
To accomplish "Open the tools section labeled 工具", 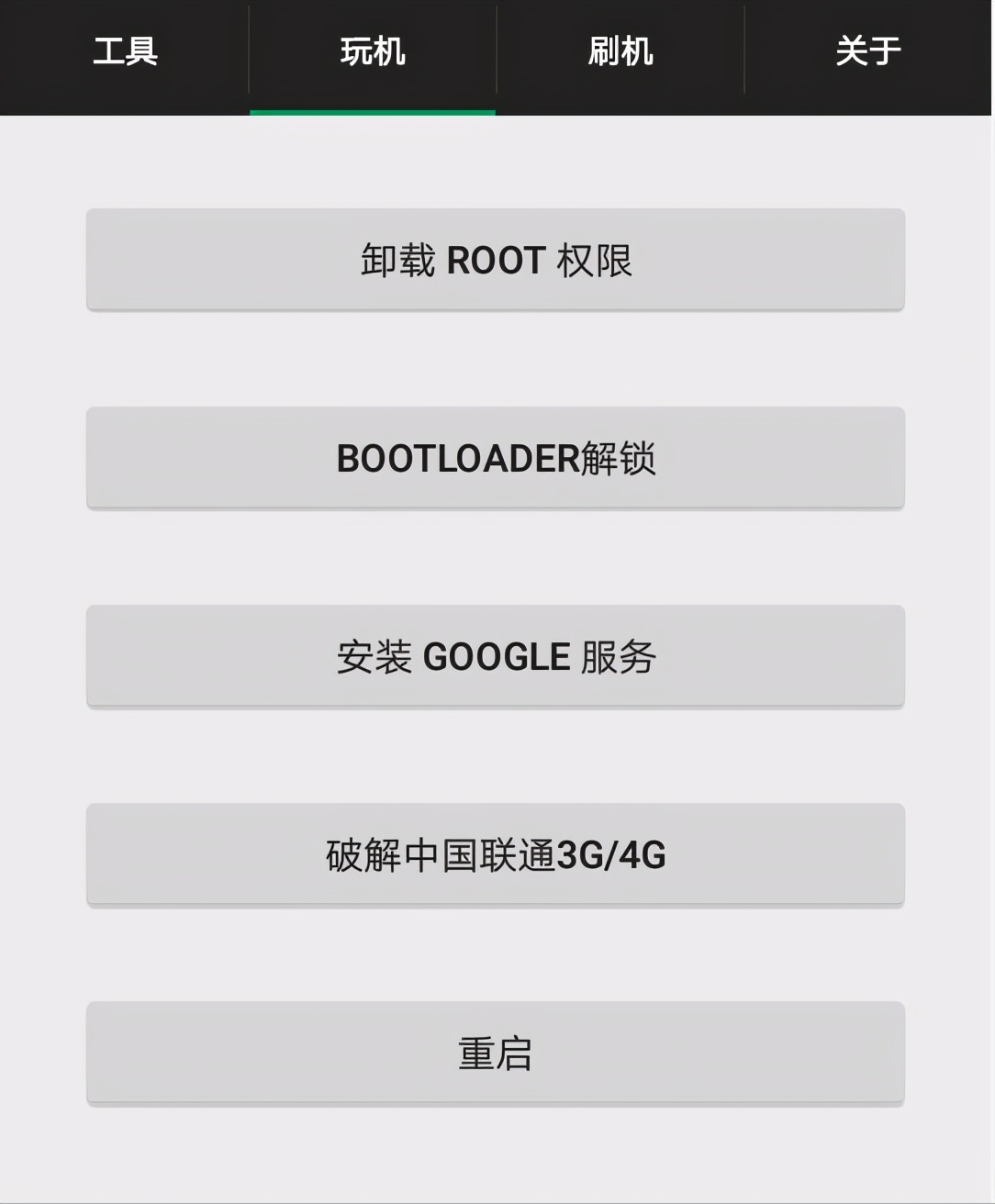I will pos(124,53).
